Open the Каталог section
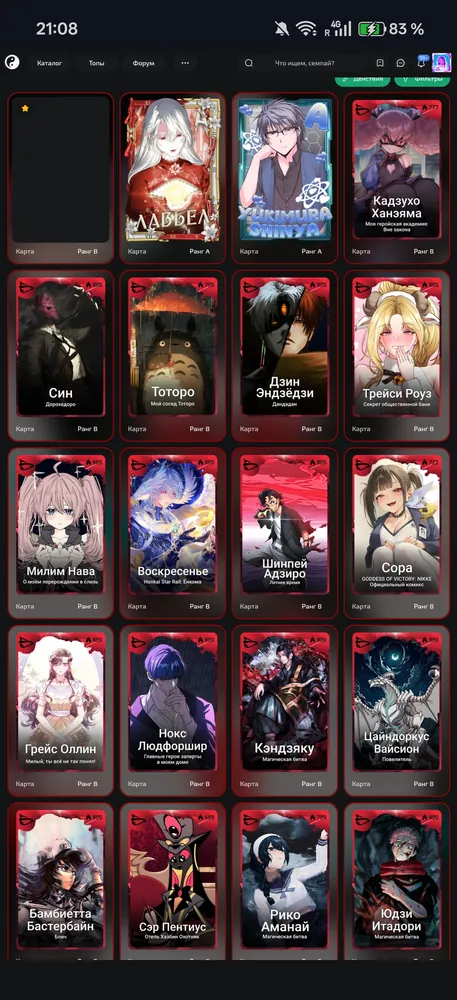The image size is (457, 1000). point(49,63)
